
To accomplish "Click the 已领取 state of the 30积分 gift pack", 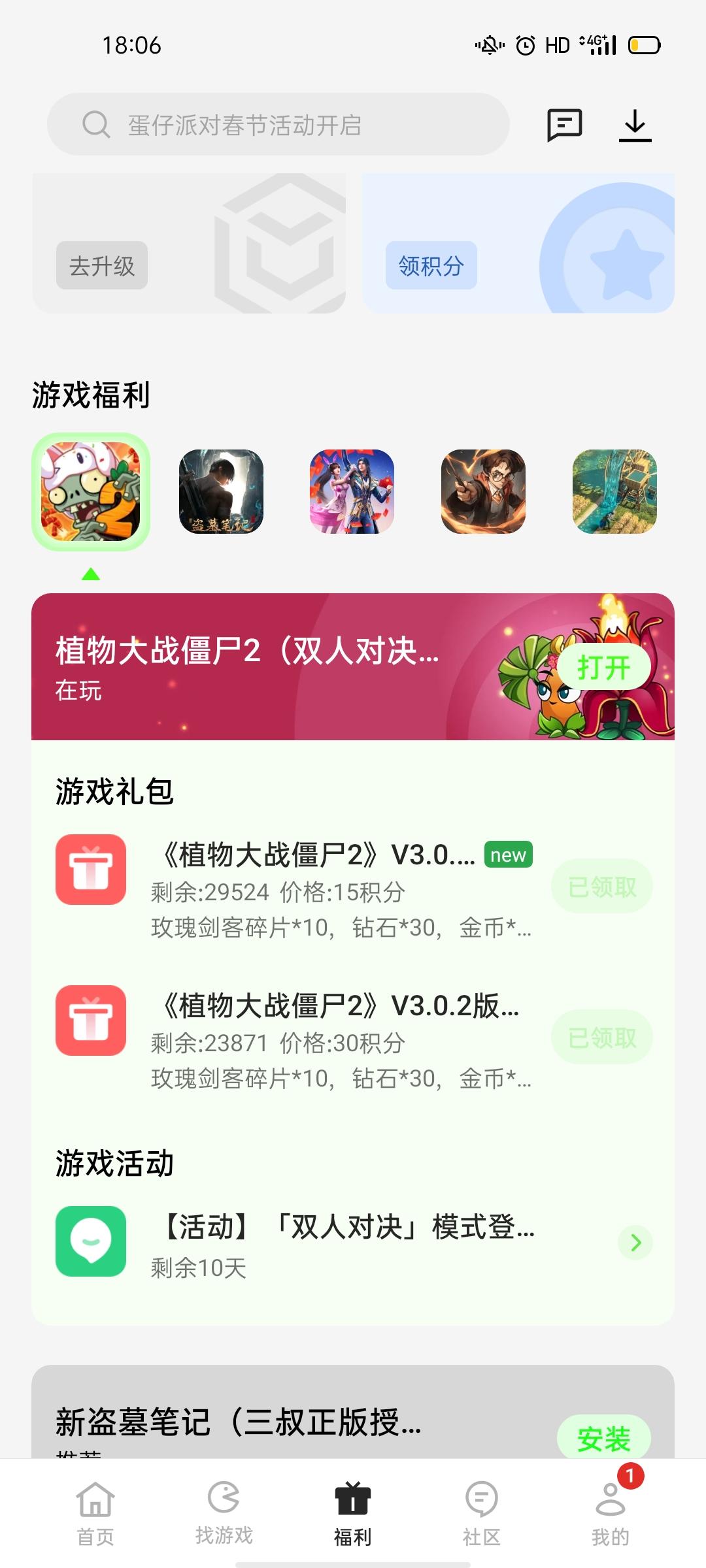I will [x=601, y=1036].
